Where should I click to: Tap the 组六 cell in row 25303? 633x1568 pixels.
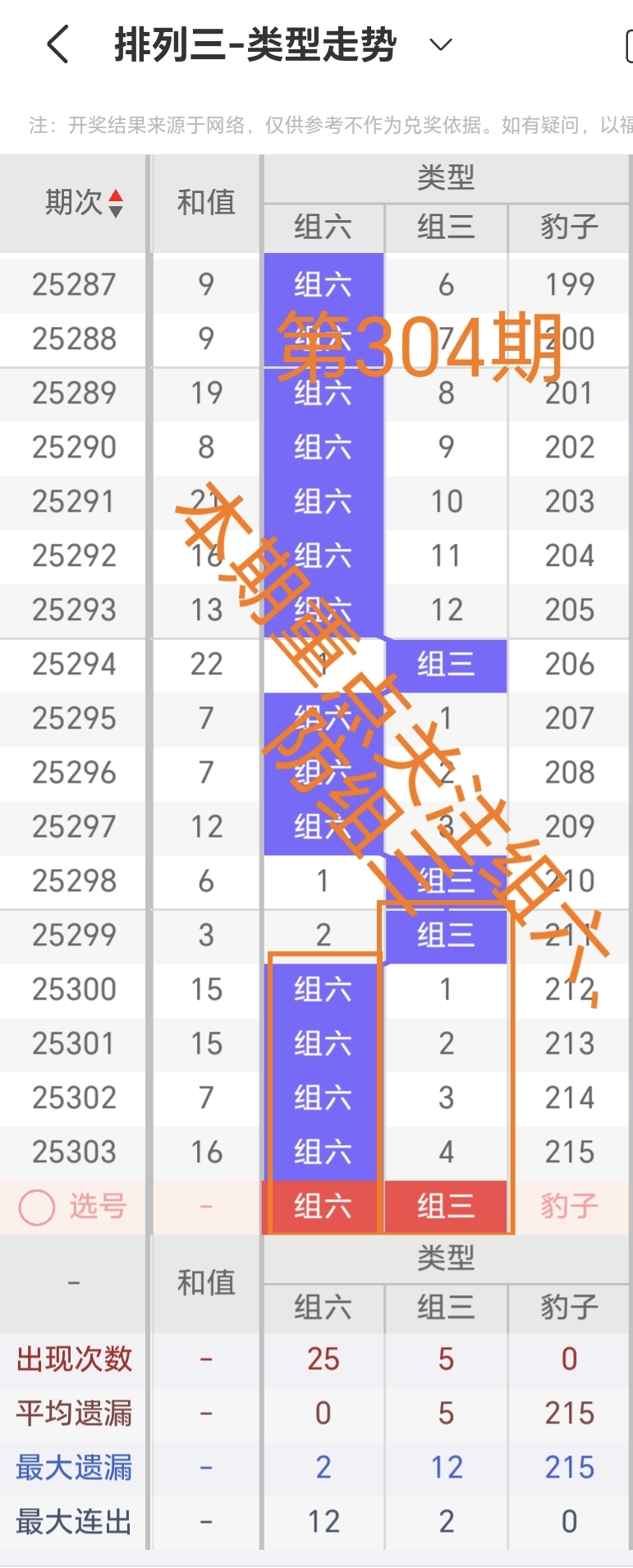click(x=323, y=1152)
